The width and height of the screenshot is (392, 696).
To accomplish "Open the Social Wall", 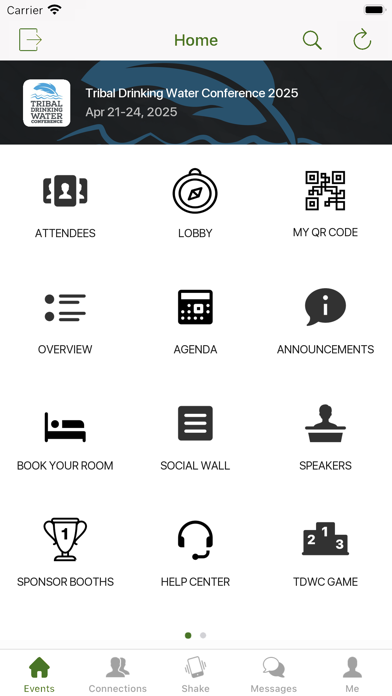I will click(195, 437).
